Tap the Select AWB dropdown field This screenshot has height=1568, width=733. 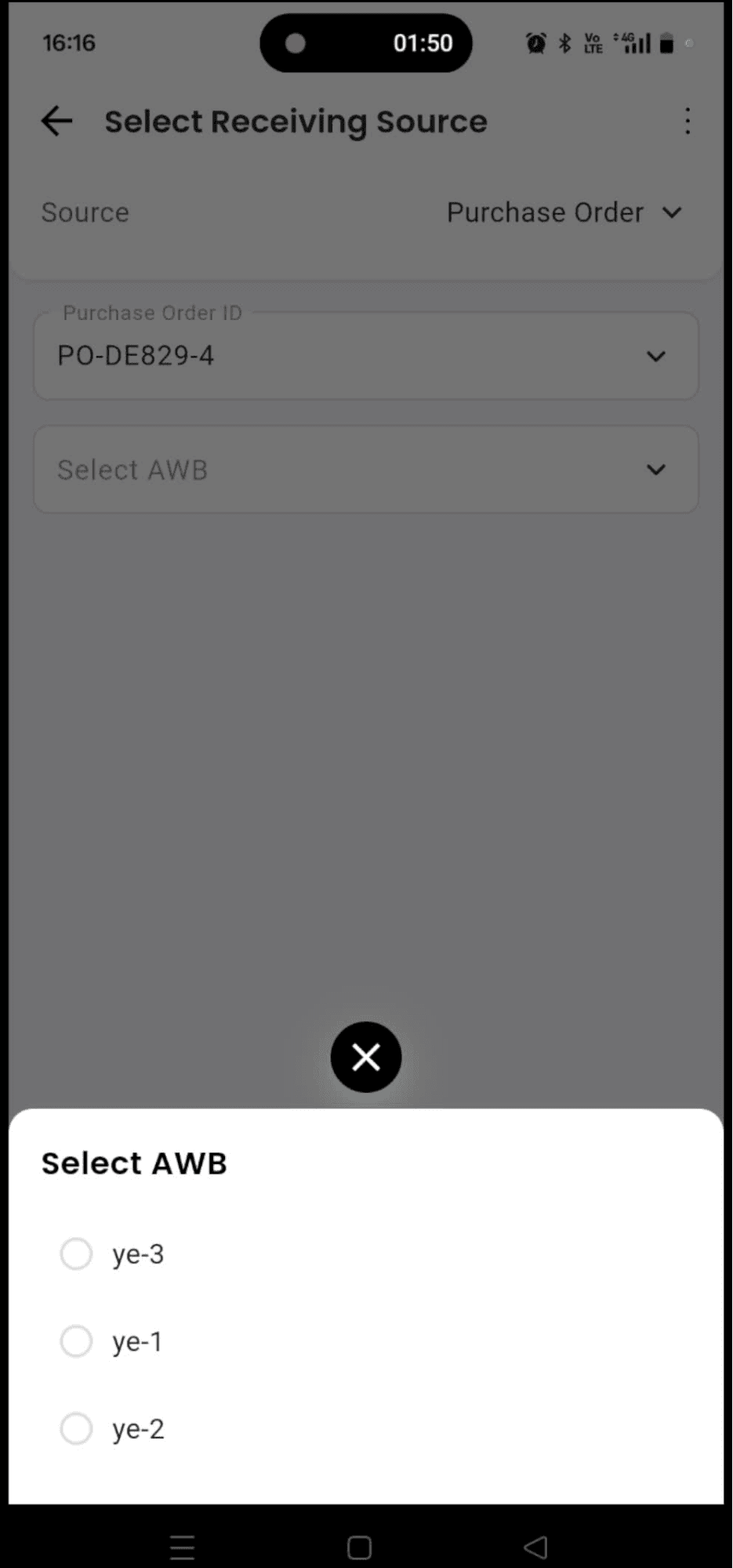(365, 470)
